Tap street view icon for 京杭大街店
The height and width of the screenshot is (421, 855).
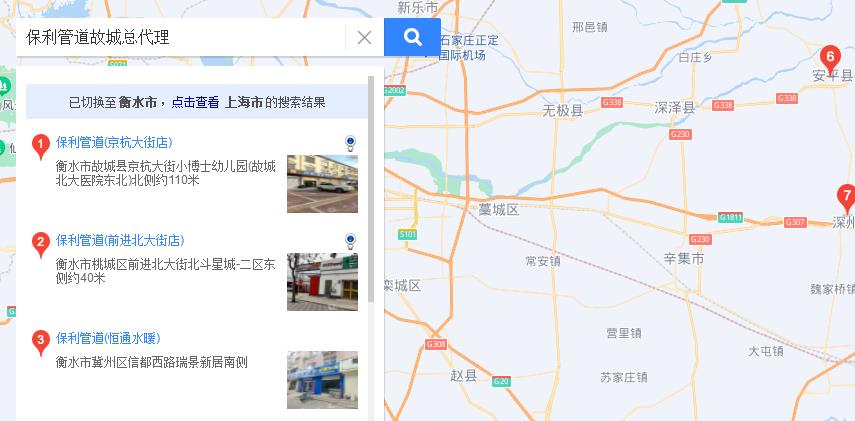point(350,143)
